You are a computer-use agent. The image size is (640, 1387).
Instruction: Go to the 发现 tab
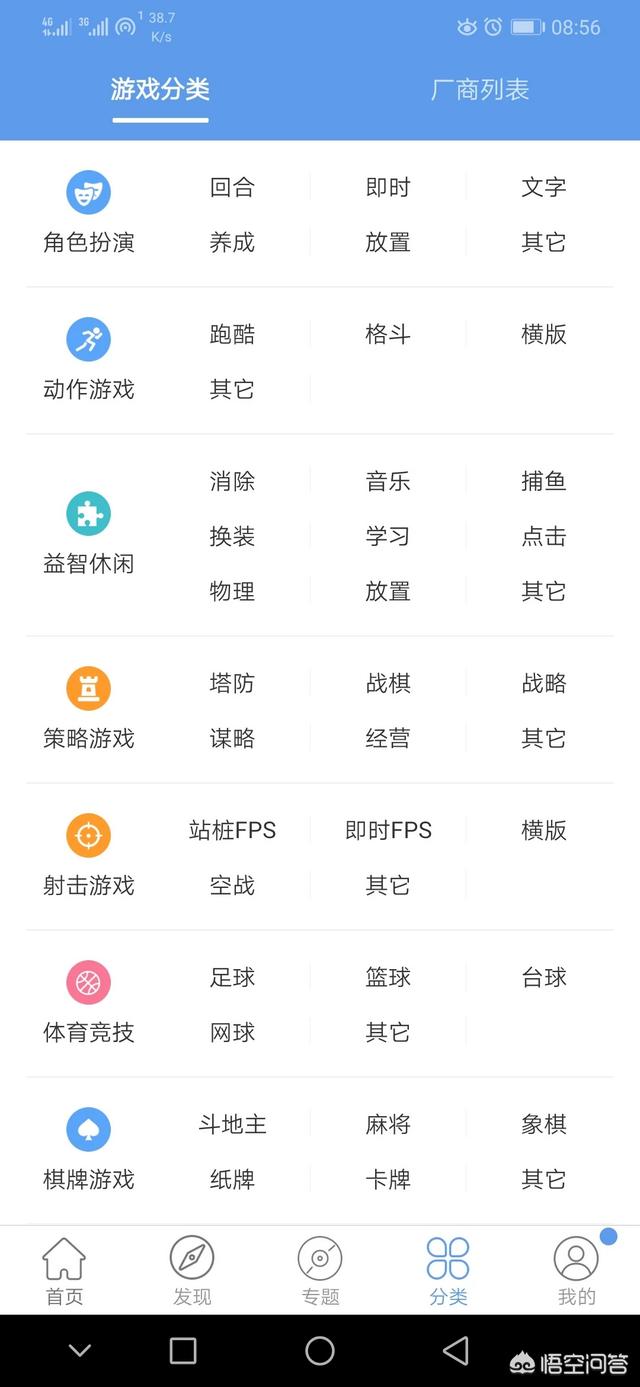click(192, 1270)
